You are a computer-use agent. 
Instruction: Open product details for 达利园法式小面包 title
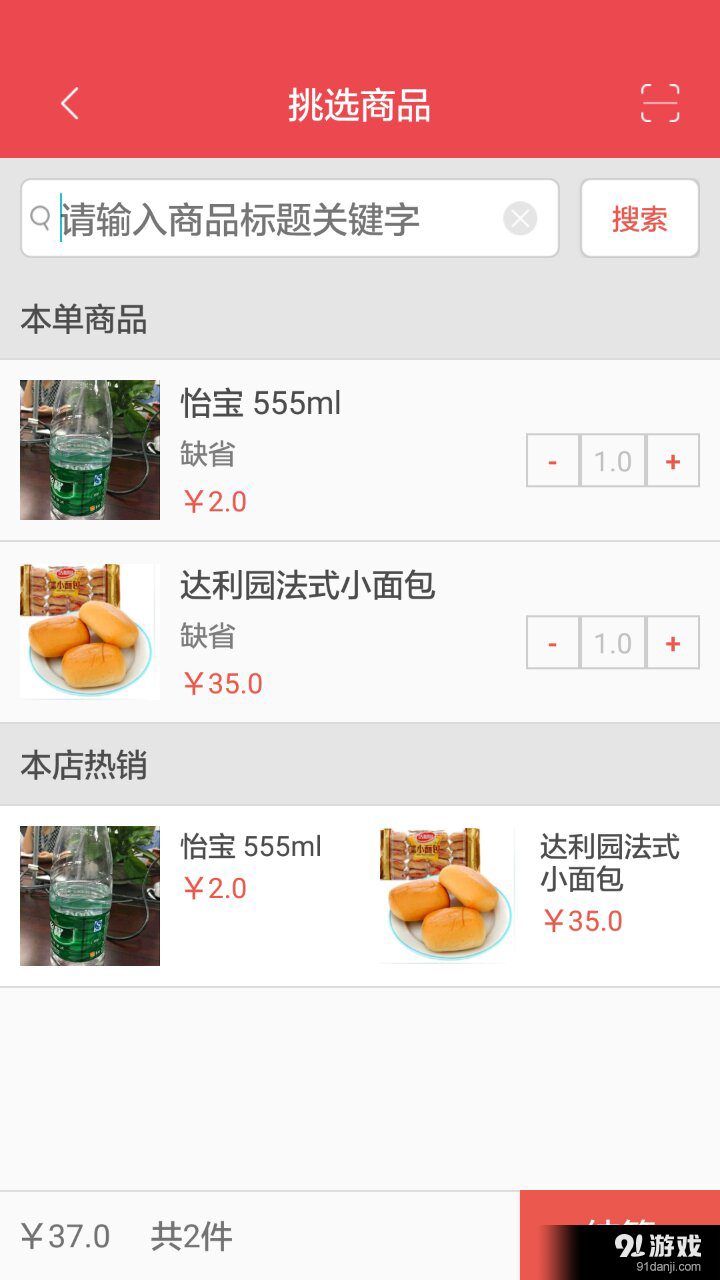pos(308,588)
